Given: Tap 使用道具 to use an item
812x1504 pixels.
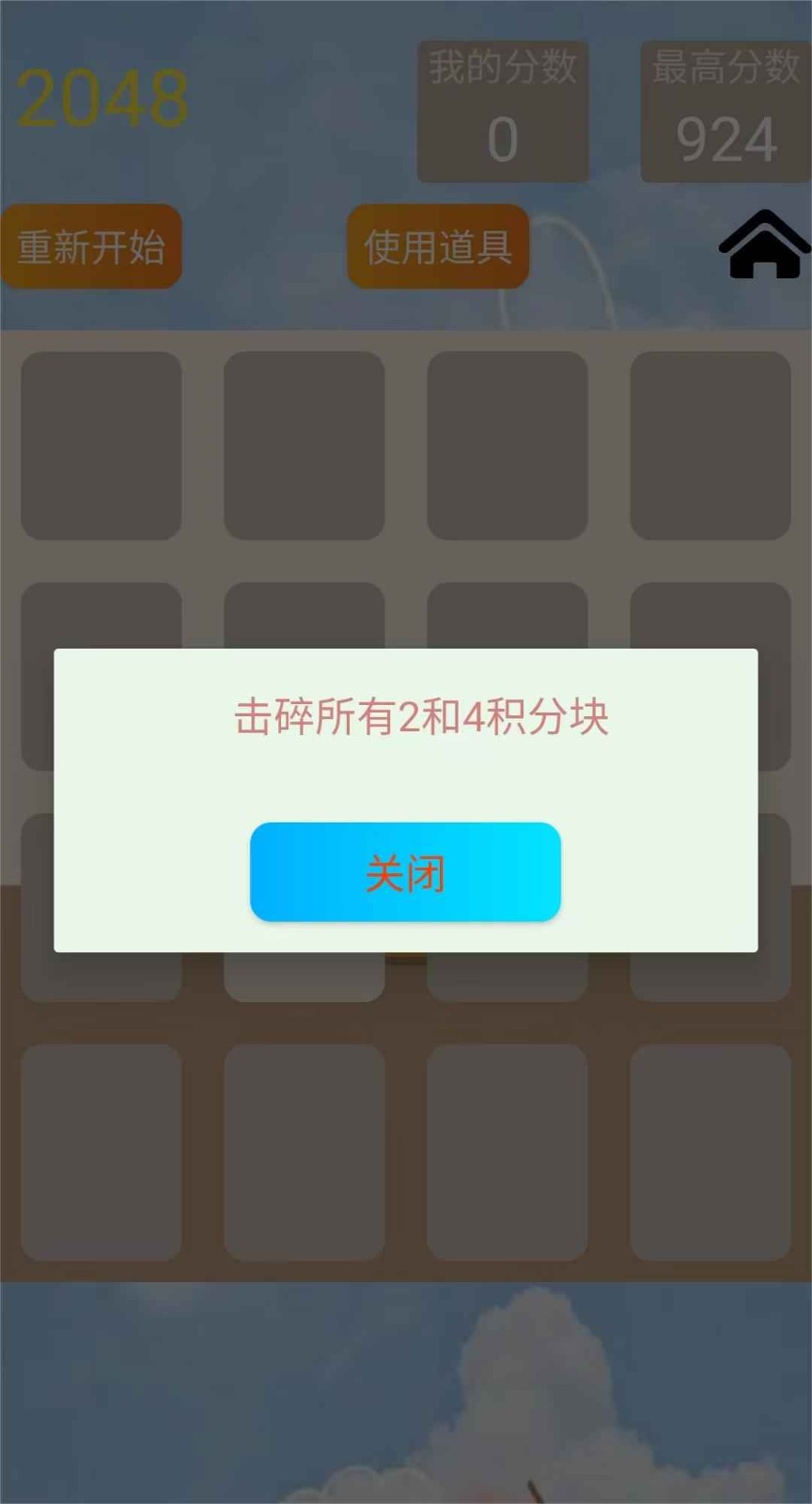Looking at the screenshot, I should coord(438,247).
